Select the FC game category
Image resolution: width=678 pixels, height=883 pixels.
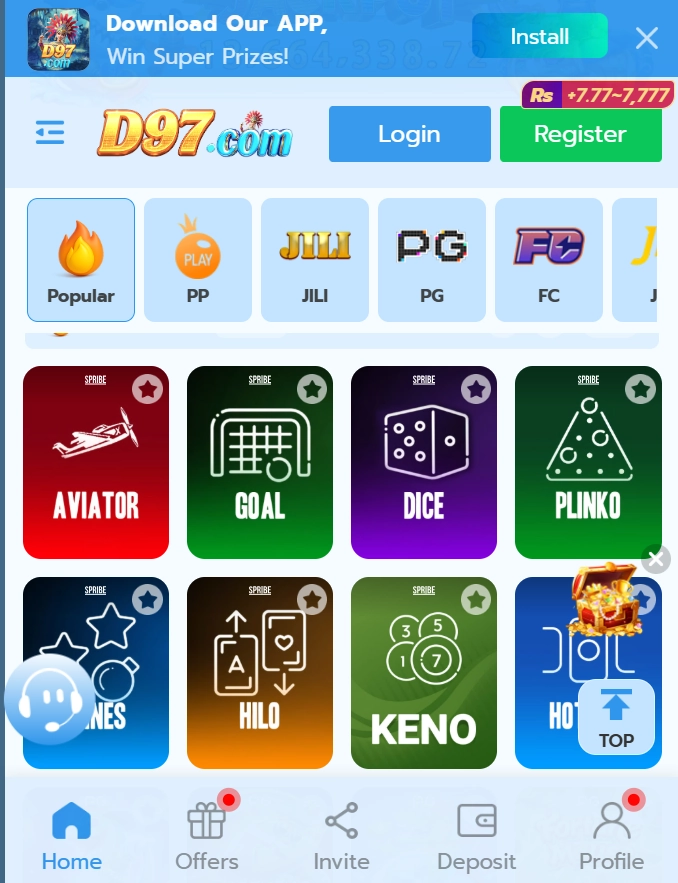point(549,260)
